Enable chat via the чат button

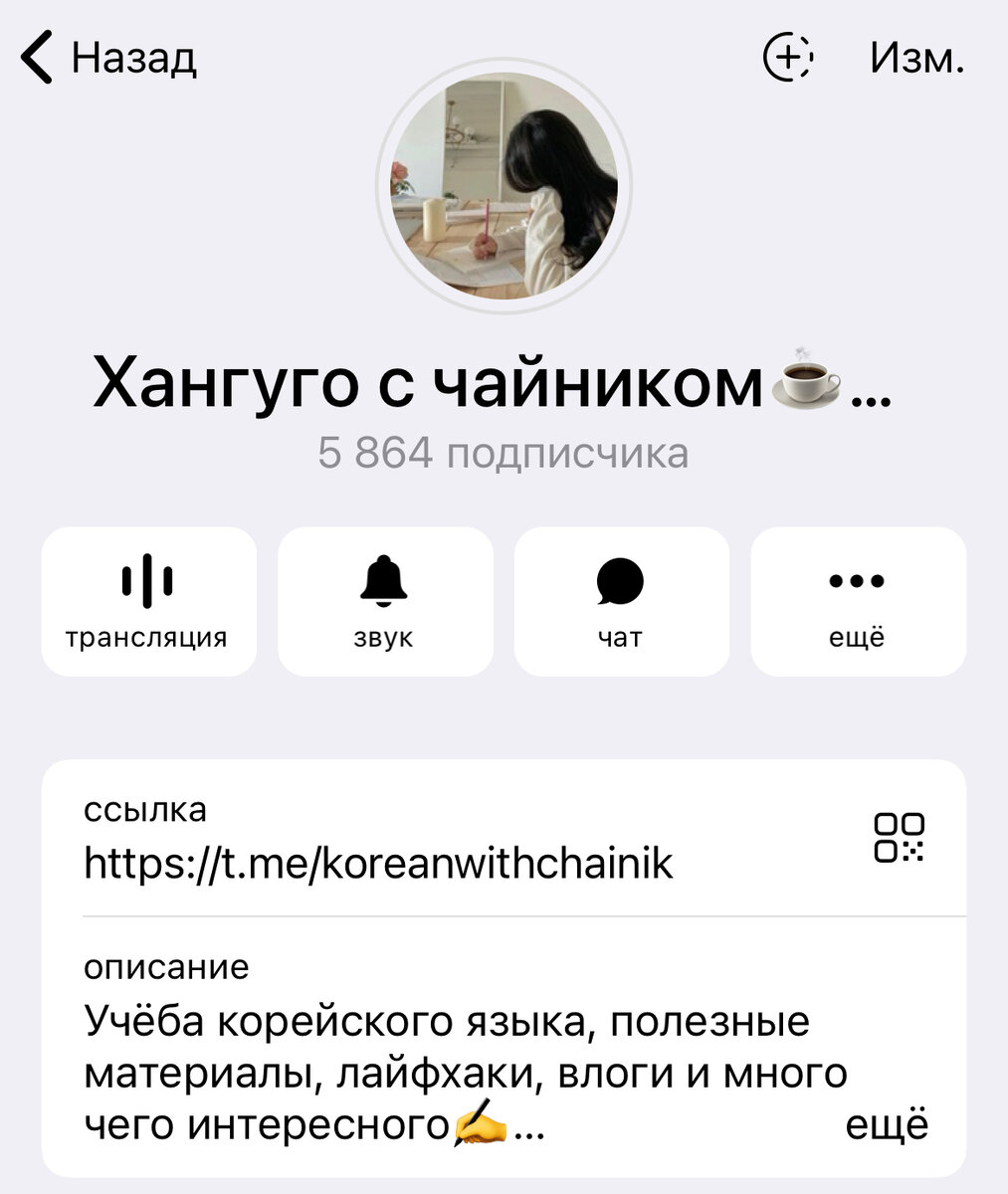pos(620,600)
